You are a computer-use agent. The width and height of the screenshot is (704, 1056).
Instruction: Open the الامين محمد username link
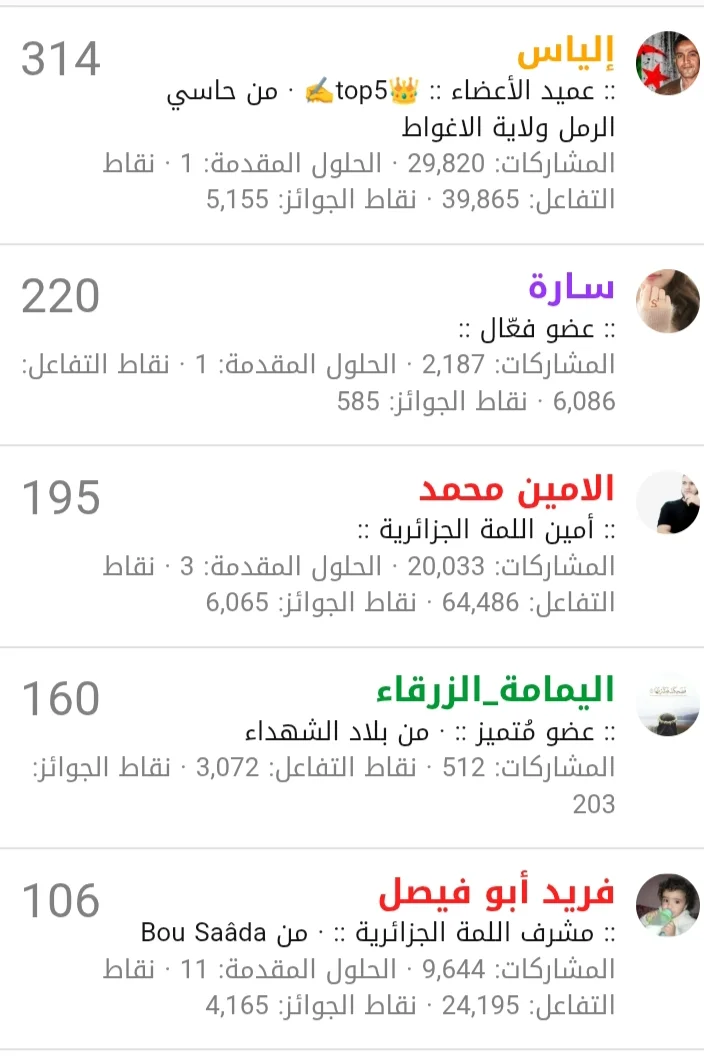516,490
